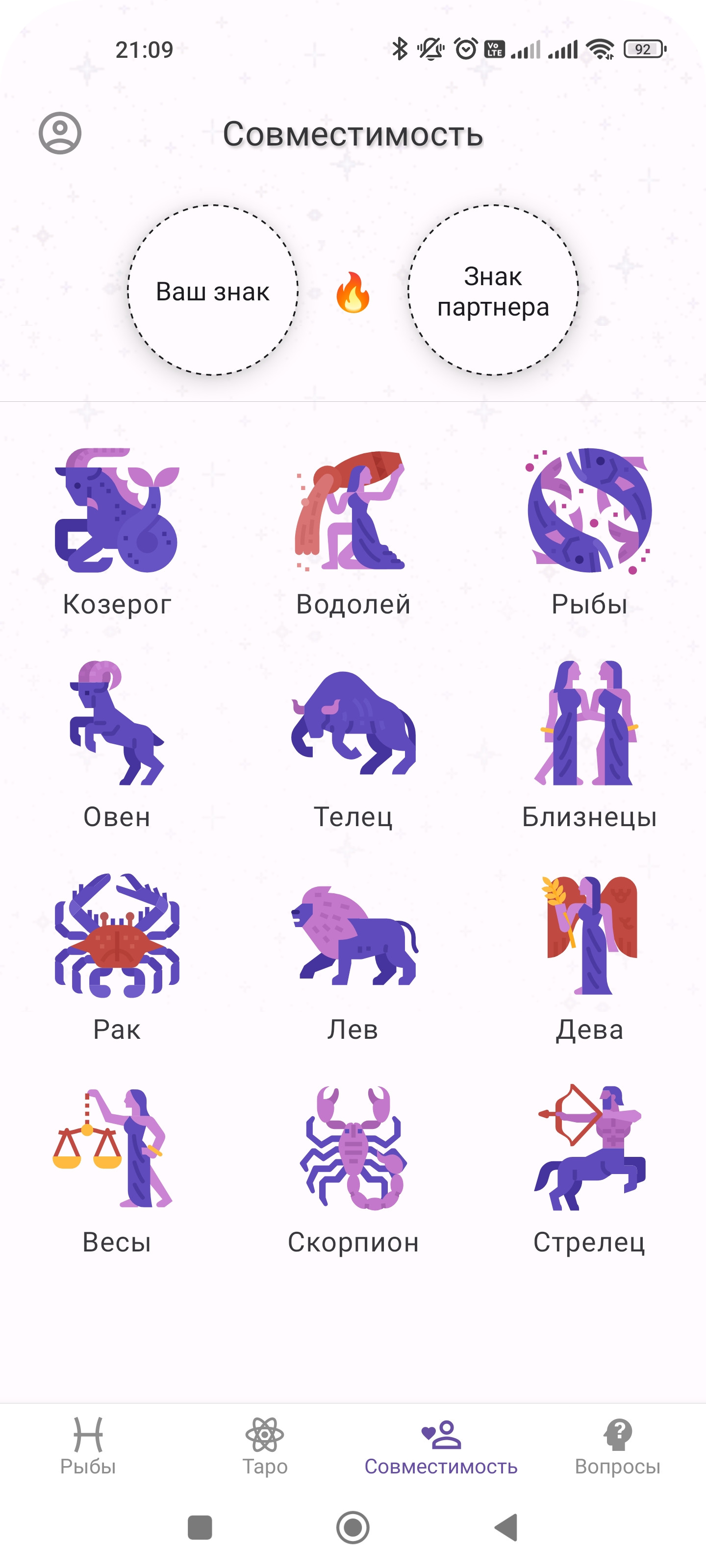Choose the Телец sign
This screenshot has width=706, height=1568.
pos(353,743)
